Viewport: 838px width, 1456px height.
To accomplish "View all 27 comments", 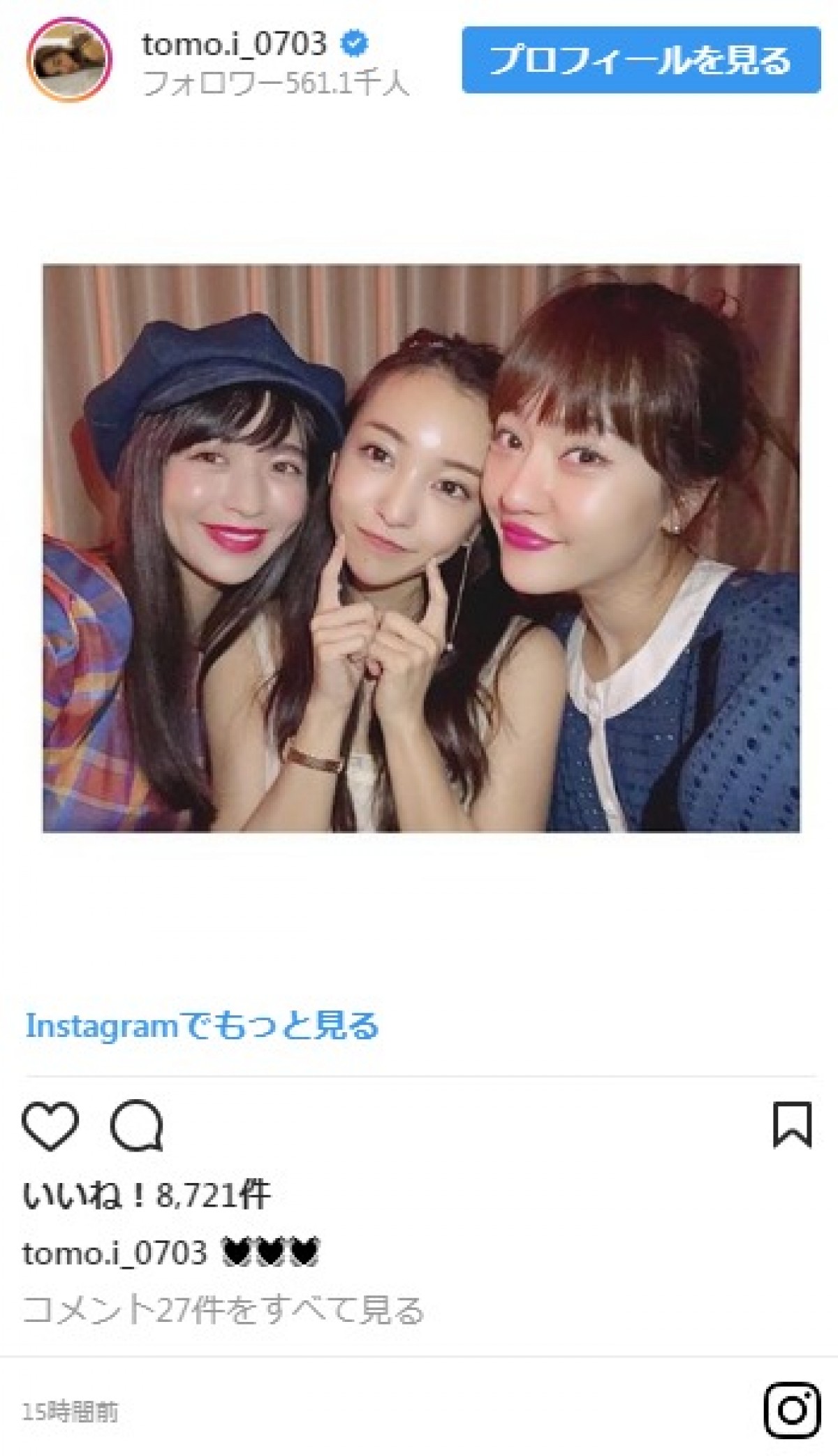I will pos(223,1311).
